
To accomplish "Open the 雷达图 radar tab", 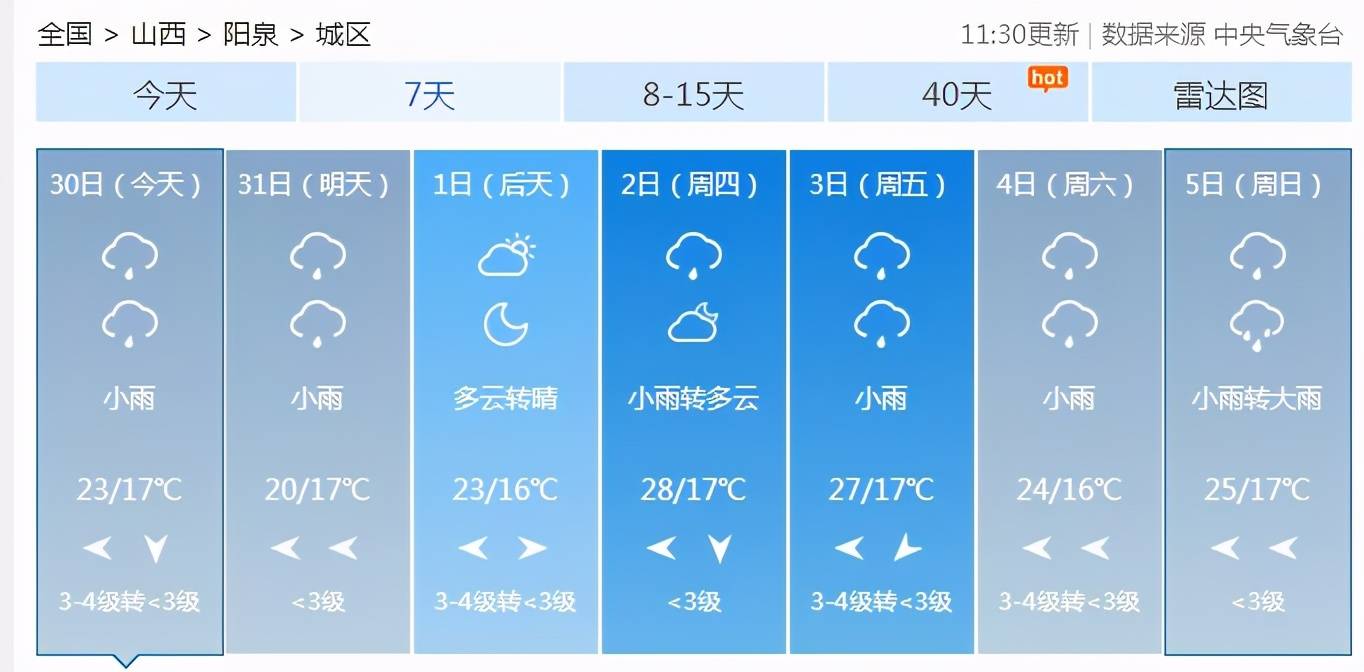I will 1220,94.
